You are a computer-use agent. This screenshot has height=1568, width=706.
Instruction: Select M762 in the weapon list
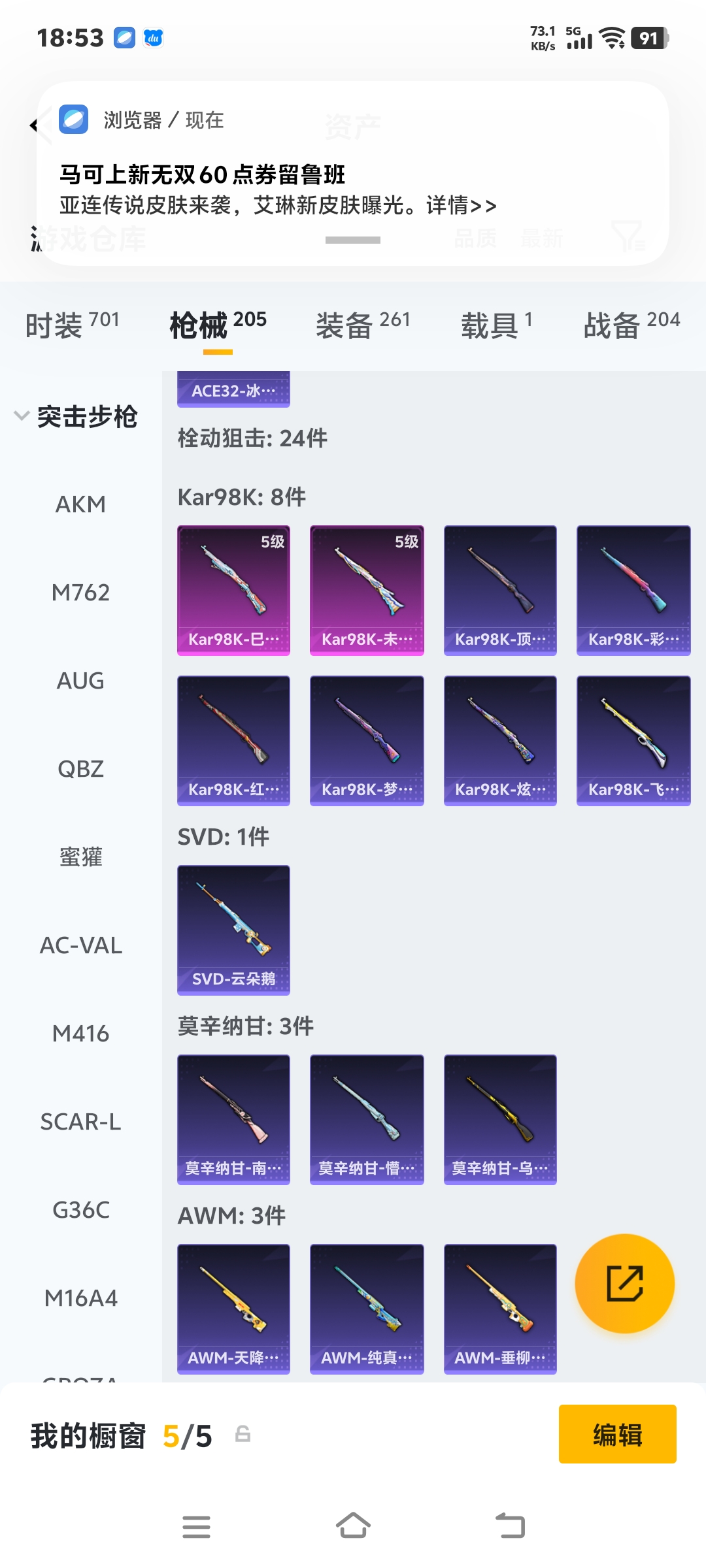pyautogui.click(x=80, y=593)
